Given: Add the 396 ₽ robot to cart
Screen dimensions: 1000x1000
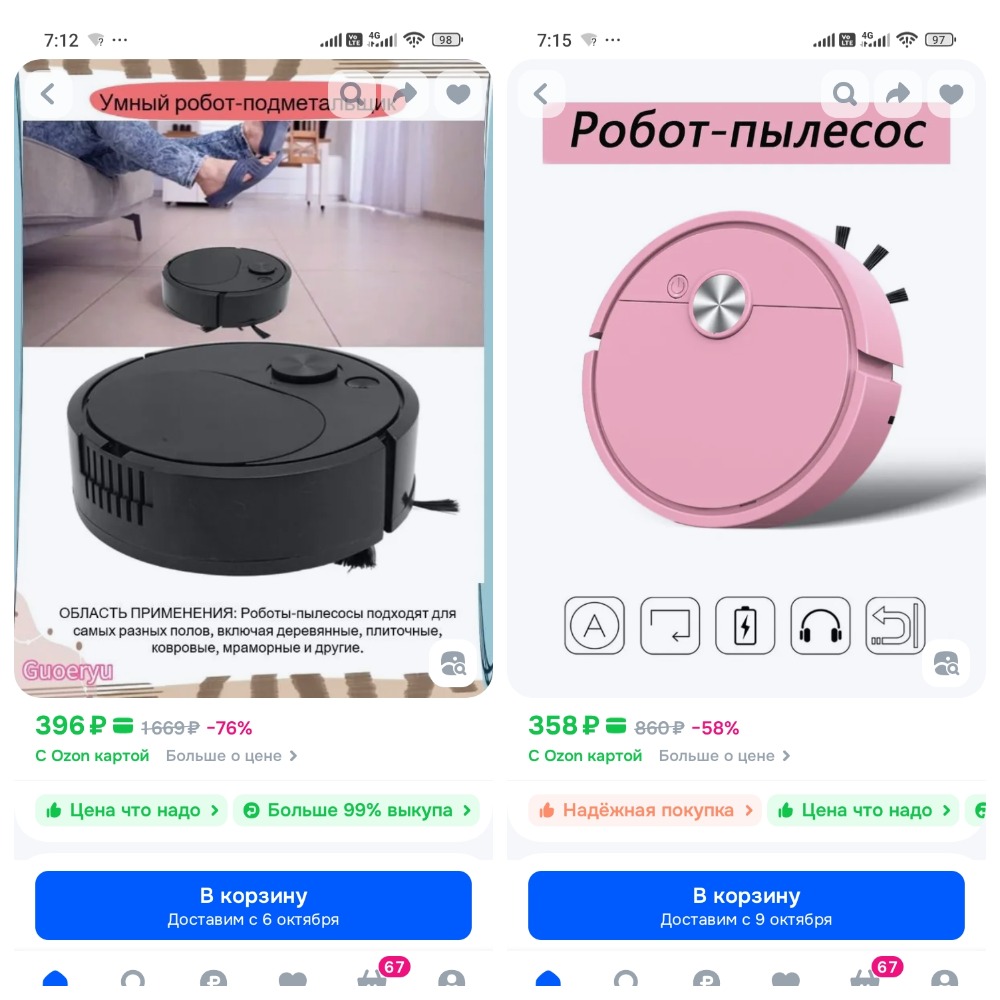Looking at the screenshot, I should [253, 906].
